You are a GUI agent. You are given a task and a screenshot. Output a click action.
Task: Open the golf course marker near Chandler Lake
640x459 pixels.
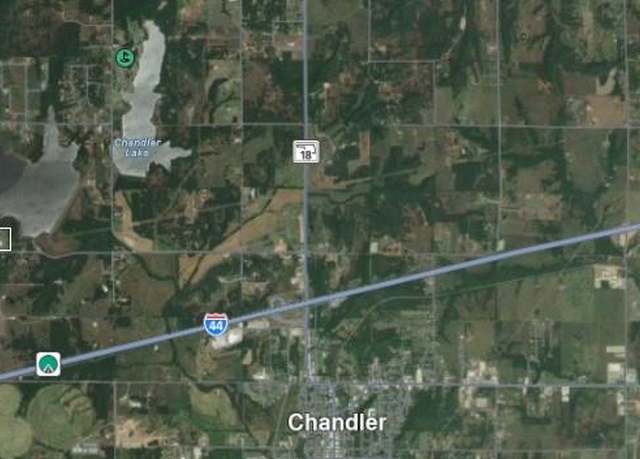point(124,58)
